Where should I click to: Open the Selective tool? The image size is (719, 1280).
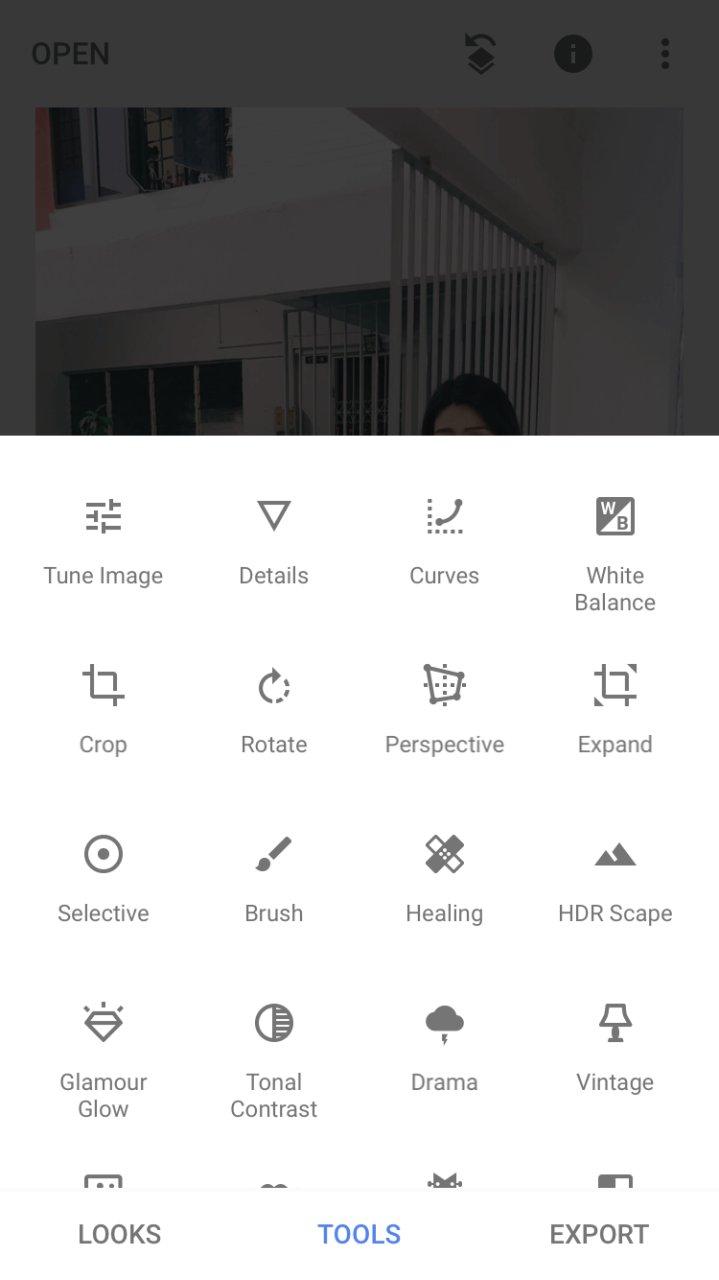coord(103,879)
